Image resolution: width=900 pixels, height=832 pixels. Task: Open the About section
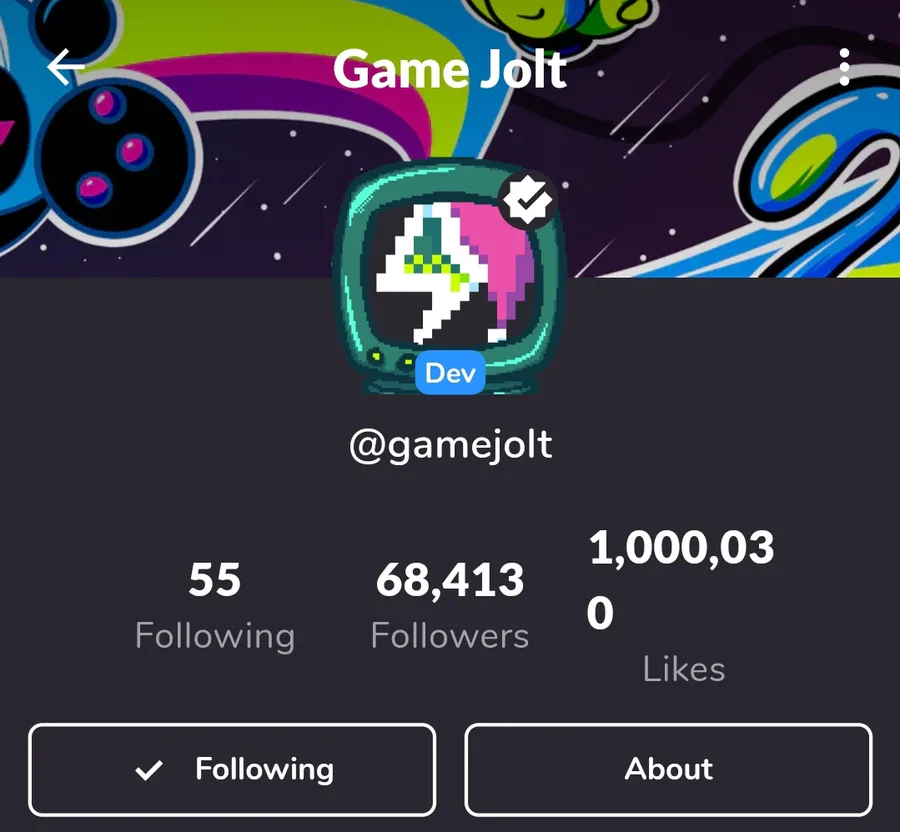pyautogui.click(x=668, y=769)
